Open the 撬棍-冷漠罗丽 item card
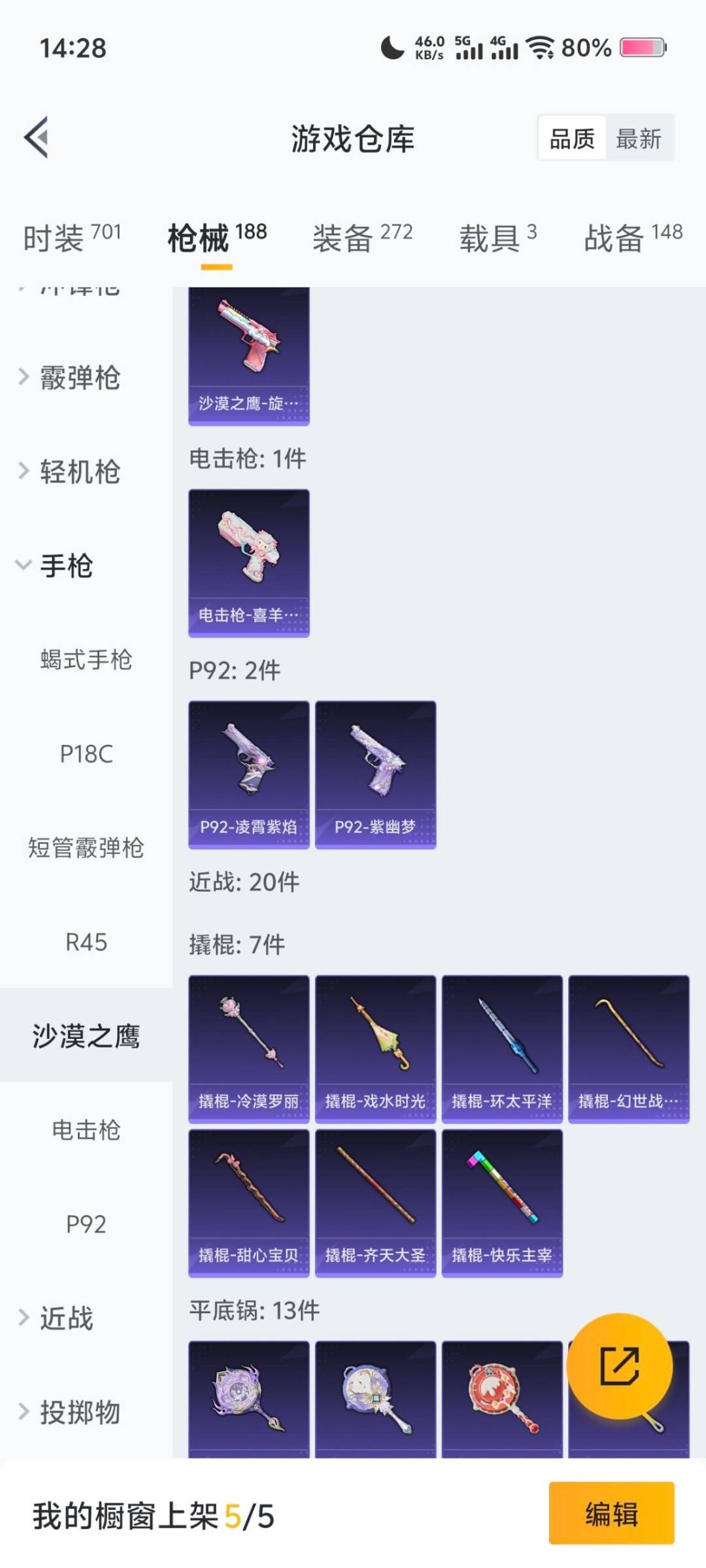Image resolution: width=706 pixels, height=1568 pixels. [248, 1045]
